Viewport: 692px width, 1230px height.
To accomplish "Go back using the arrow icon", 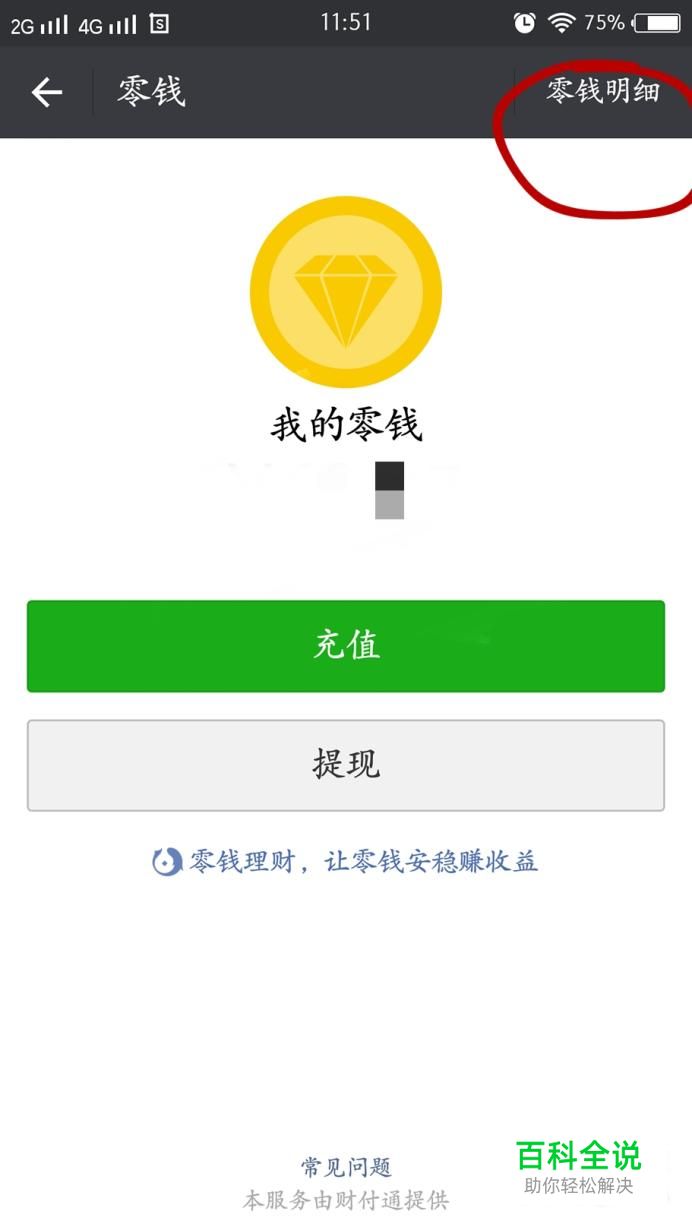I will [47, 93].
